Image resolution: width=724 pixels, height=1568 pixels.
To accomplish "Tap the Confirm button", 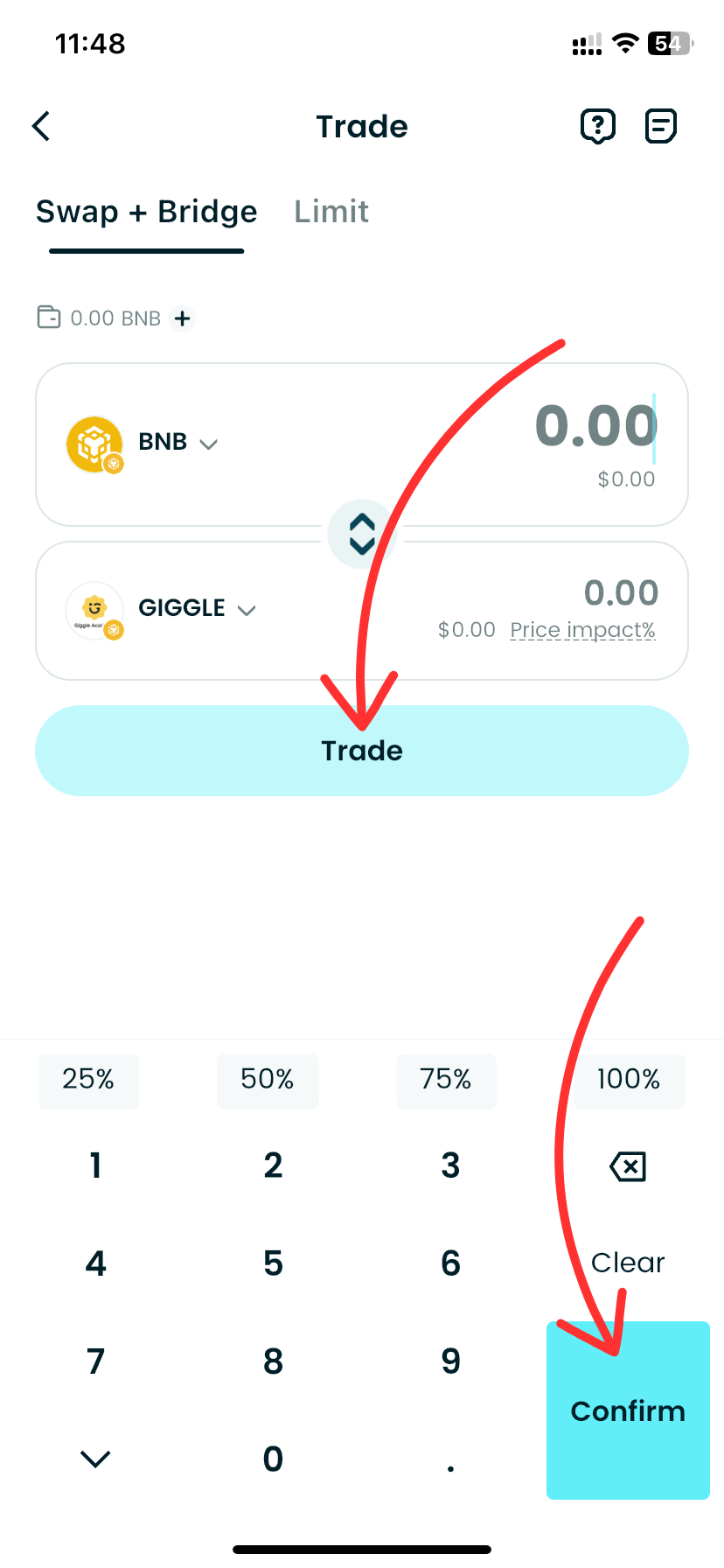I will pos(628,1410).
